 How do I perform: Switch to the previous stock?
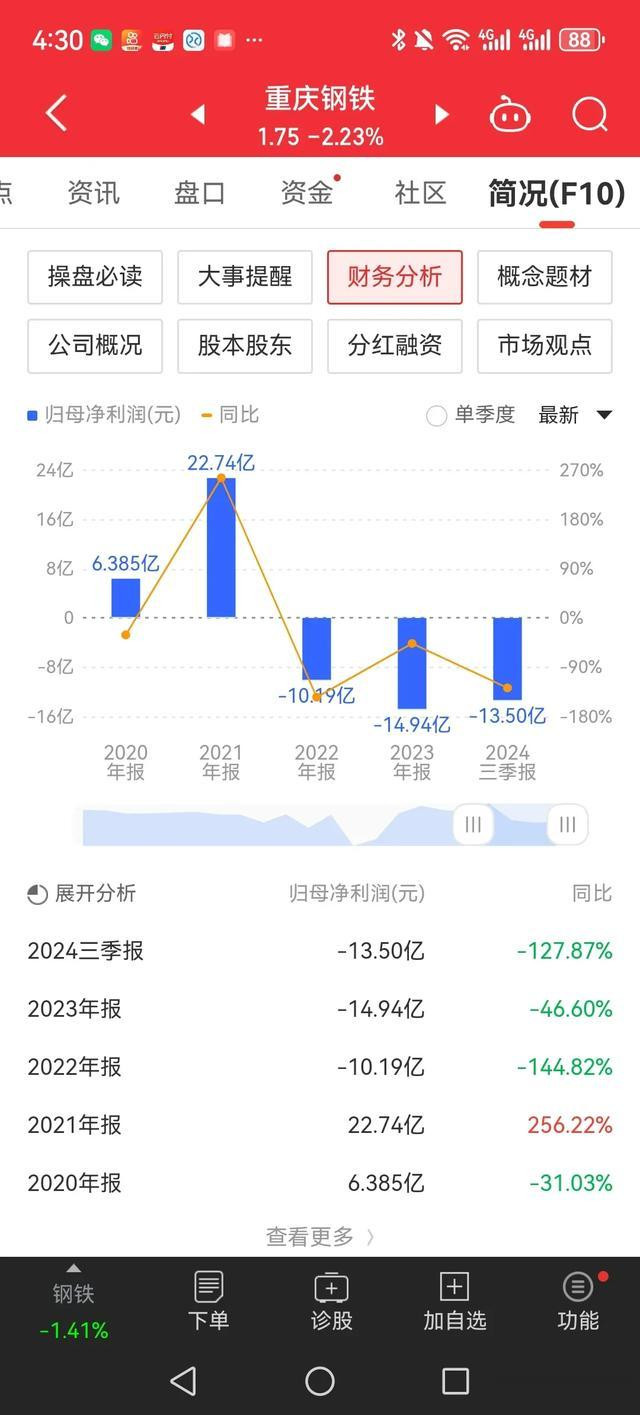[x=198, y=115]
